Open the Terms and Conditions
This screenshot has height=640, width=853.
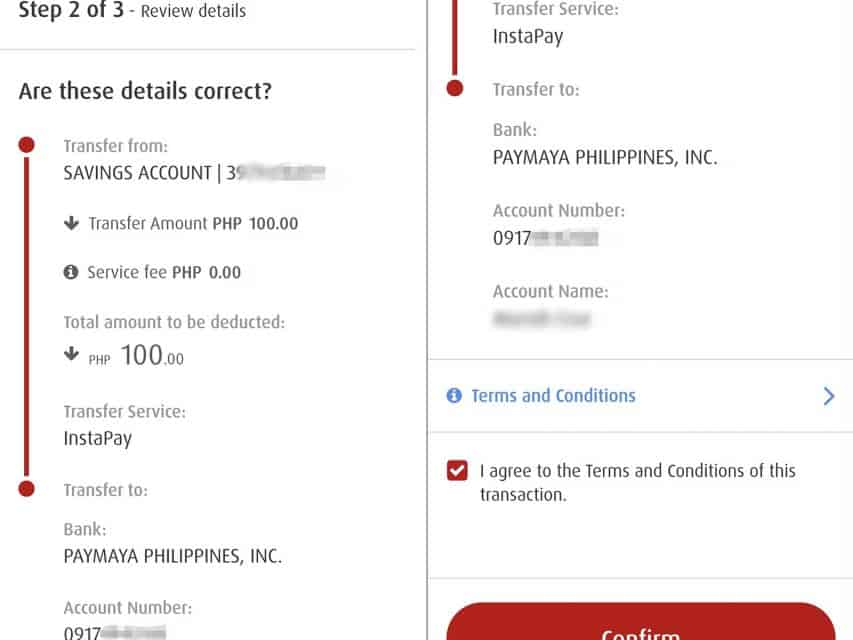click(x=553, y=396)
